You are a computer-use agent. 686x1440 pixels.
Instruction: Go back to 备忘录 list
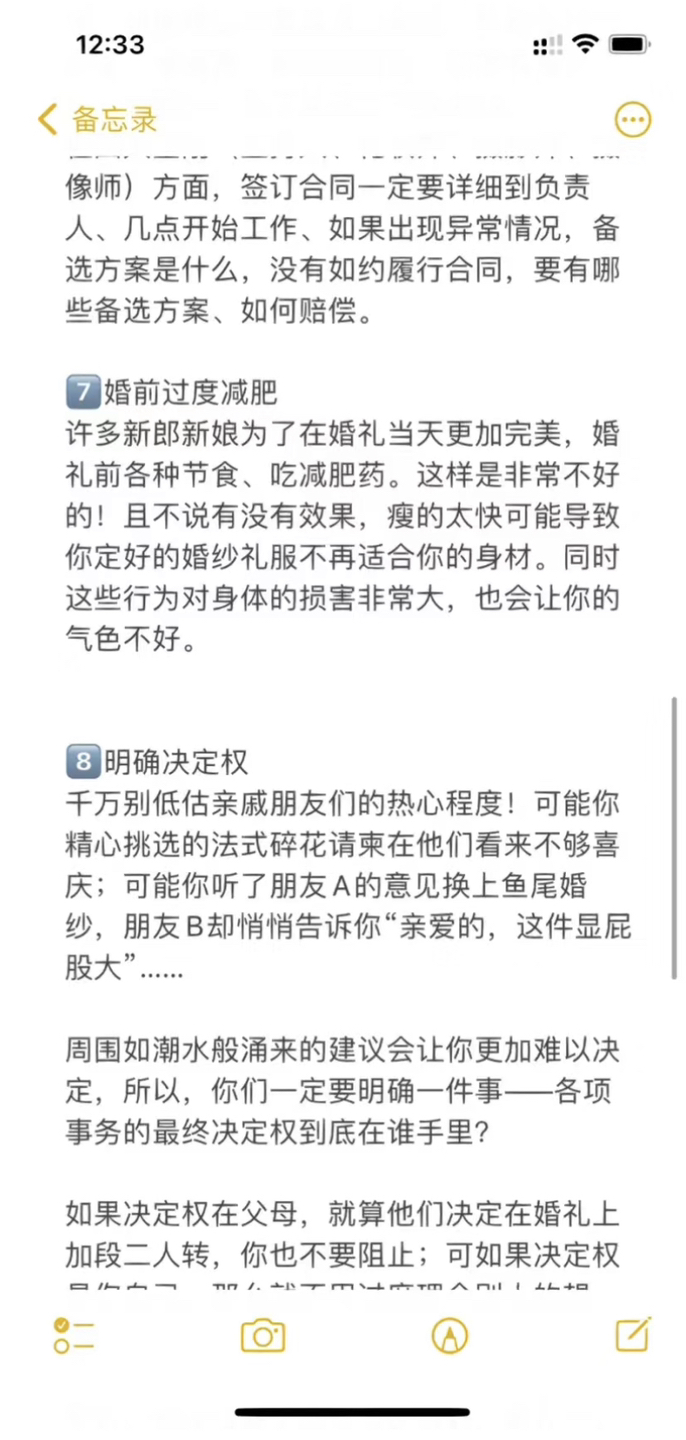pos(97,120)
